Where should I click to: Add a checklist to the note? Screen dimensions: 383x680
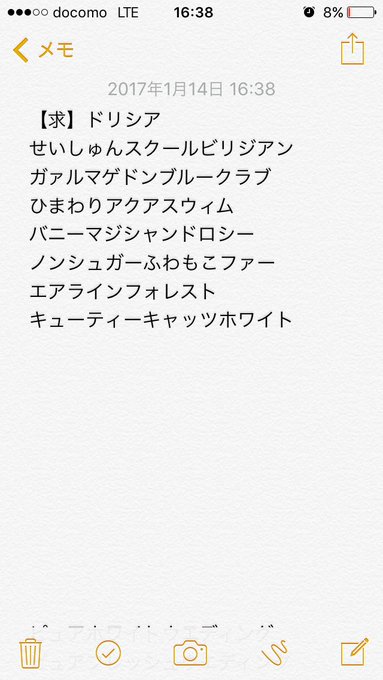coord(108,653)
